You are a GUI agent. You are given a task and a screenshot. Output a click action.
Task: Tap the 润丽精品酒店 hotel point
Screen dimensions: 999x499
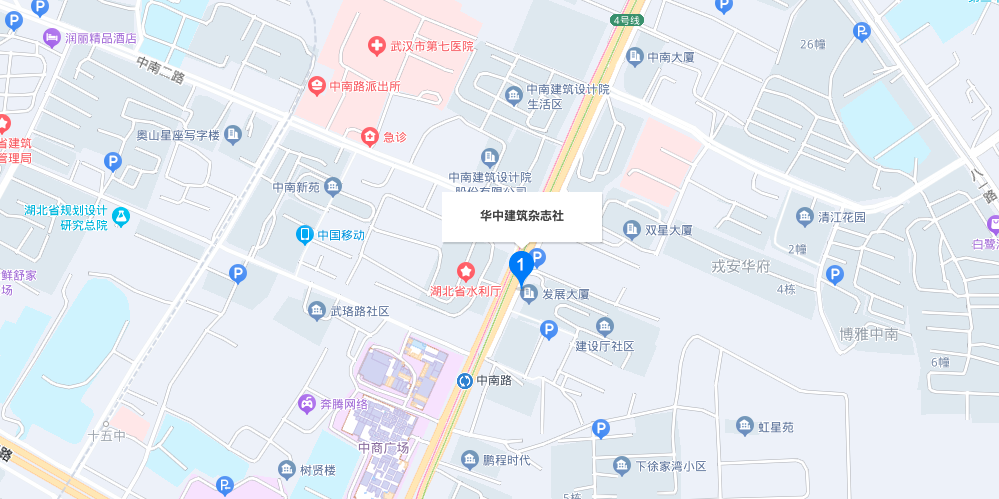pyautogui.click(x=51, y=38)
